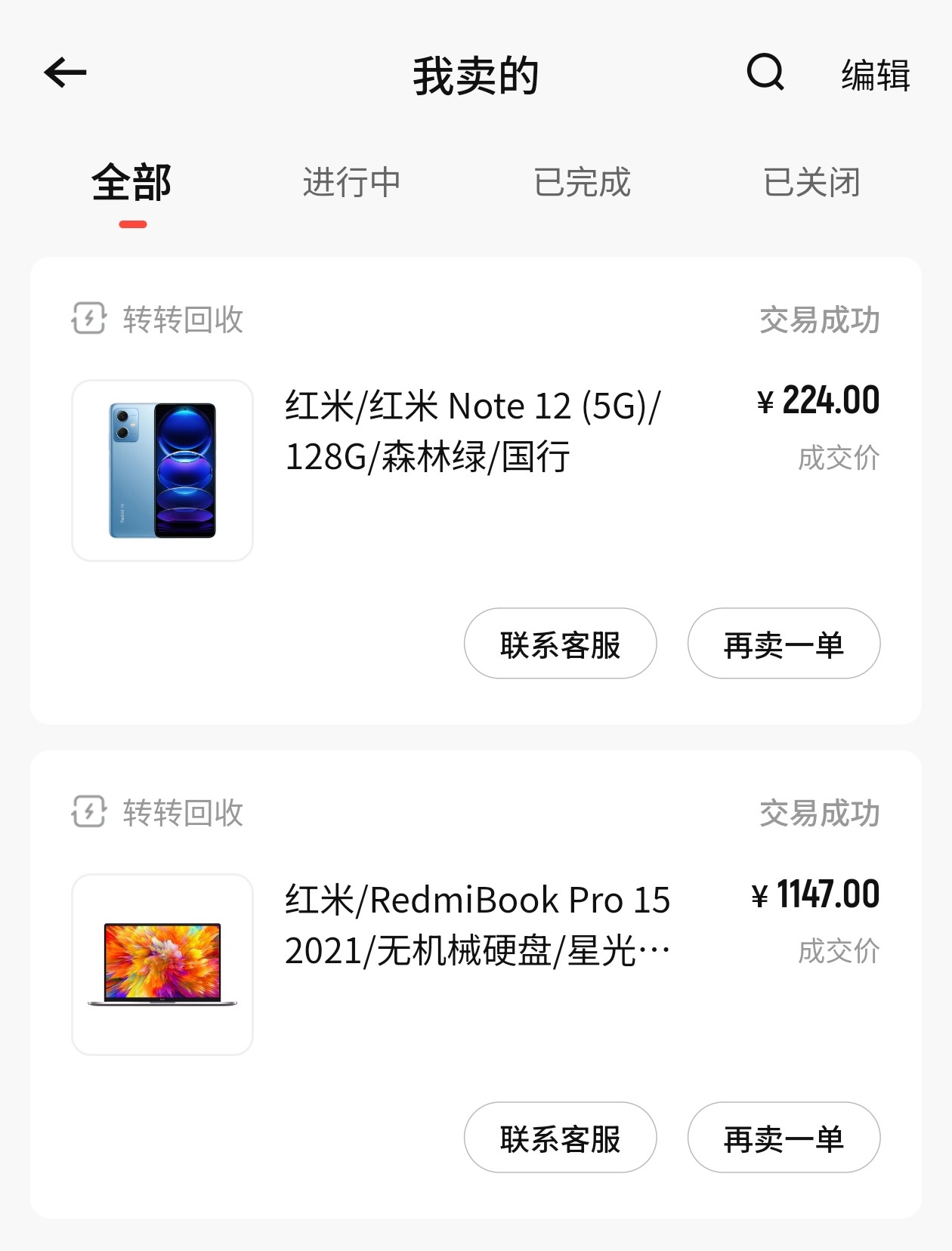Switch to the 已完成 tab
This screenshot has width=952, height=1251.
tap(582, 183)
